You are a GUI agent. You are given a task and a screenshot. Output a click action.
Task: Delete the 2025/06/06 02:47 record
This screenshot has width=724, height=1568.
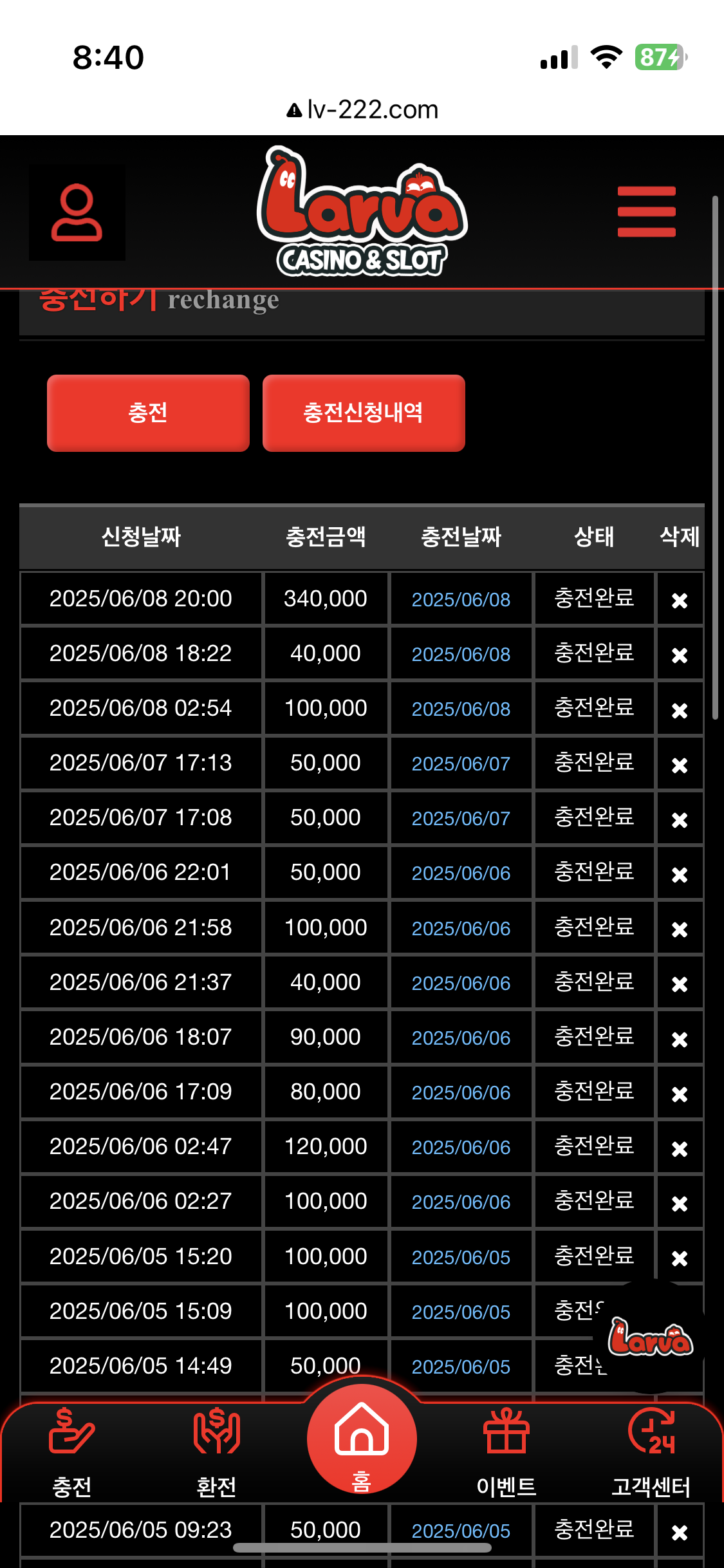680,1148
